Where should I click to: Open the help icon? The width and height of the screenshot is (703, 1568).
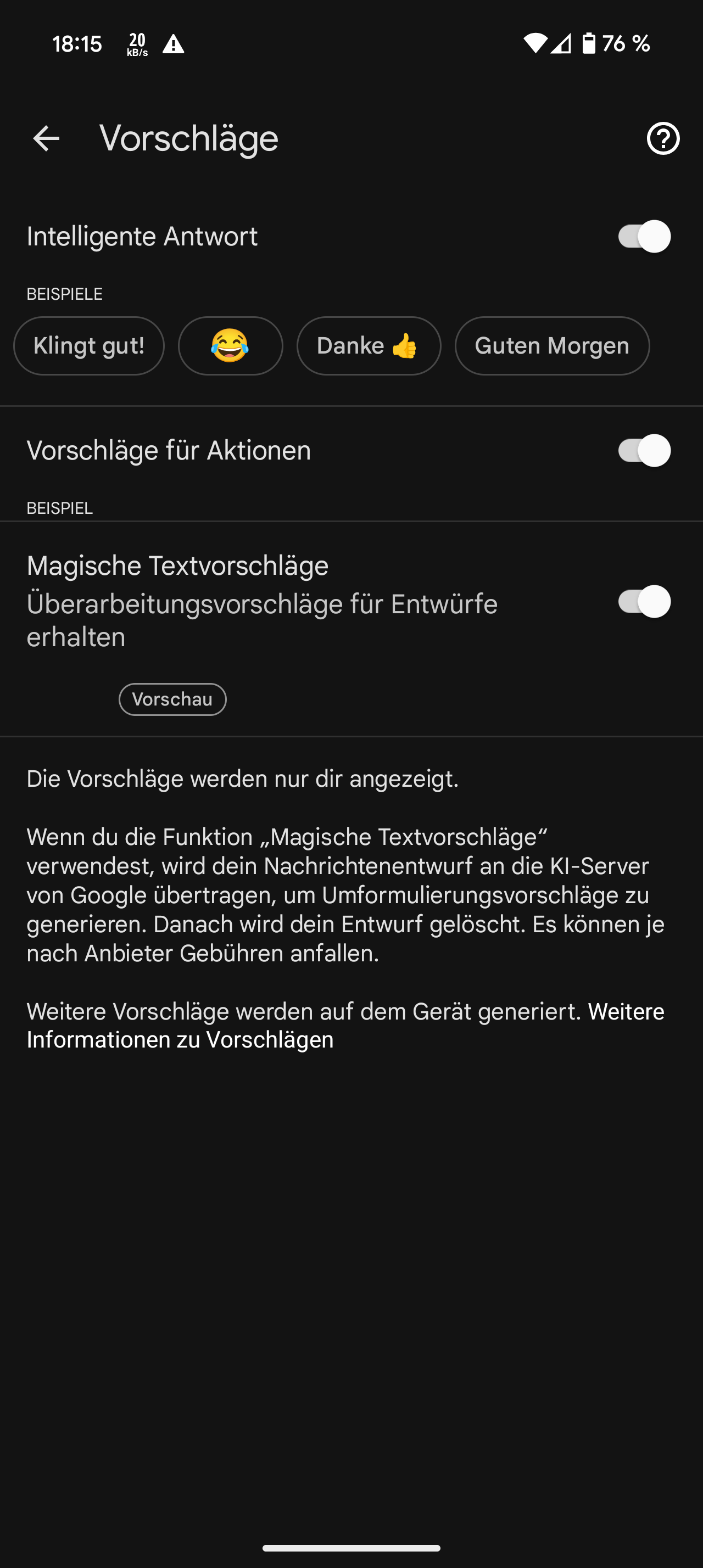(663, 139)
